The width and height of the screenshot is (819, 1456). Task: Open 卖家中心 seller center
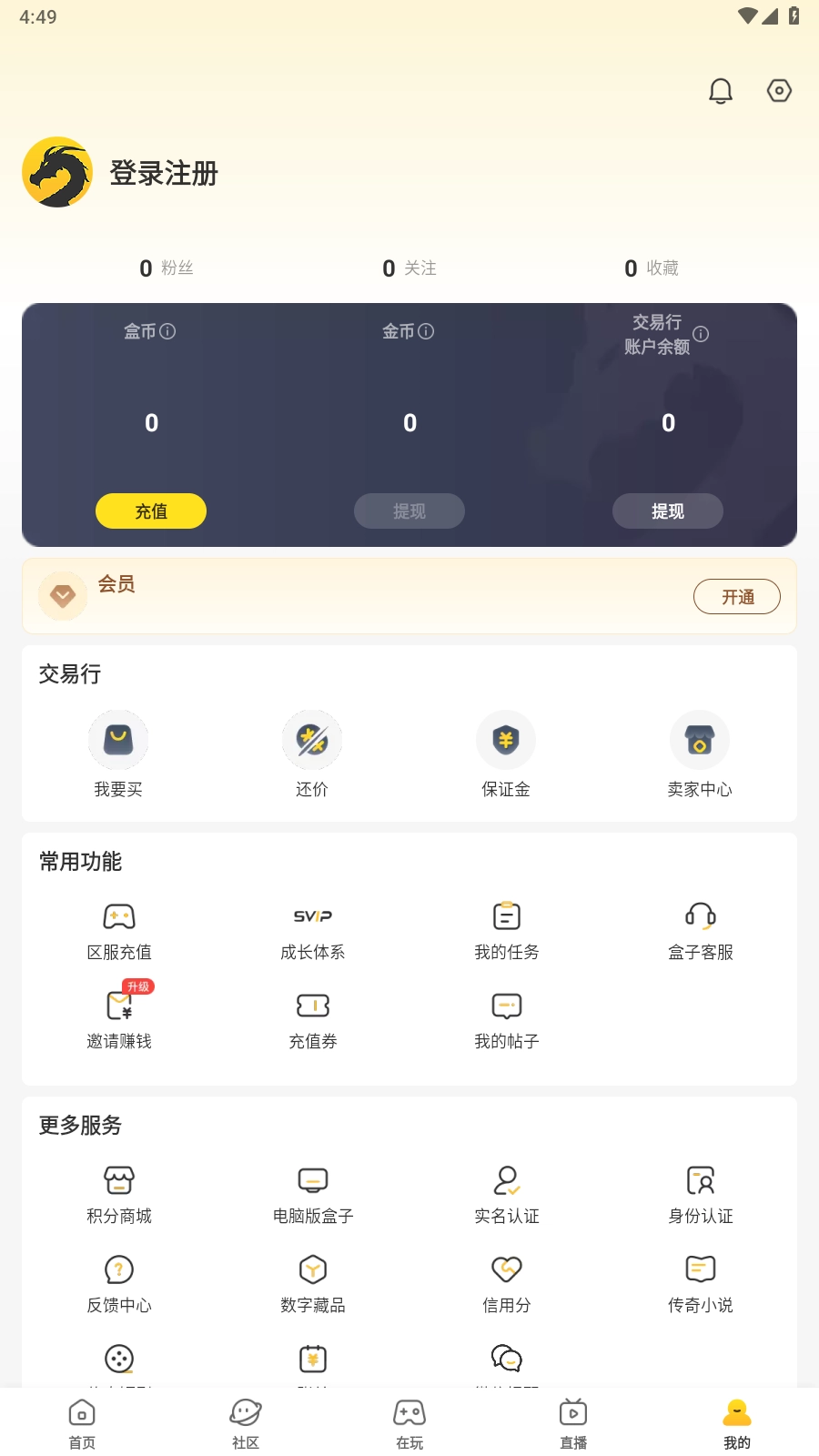(x=700, y=740)
